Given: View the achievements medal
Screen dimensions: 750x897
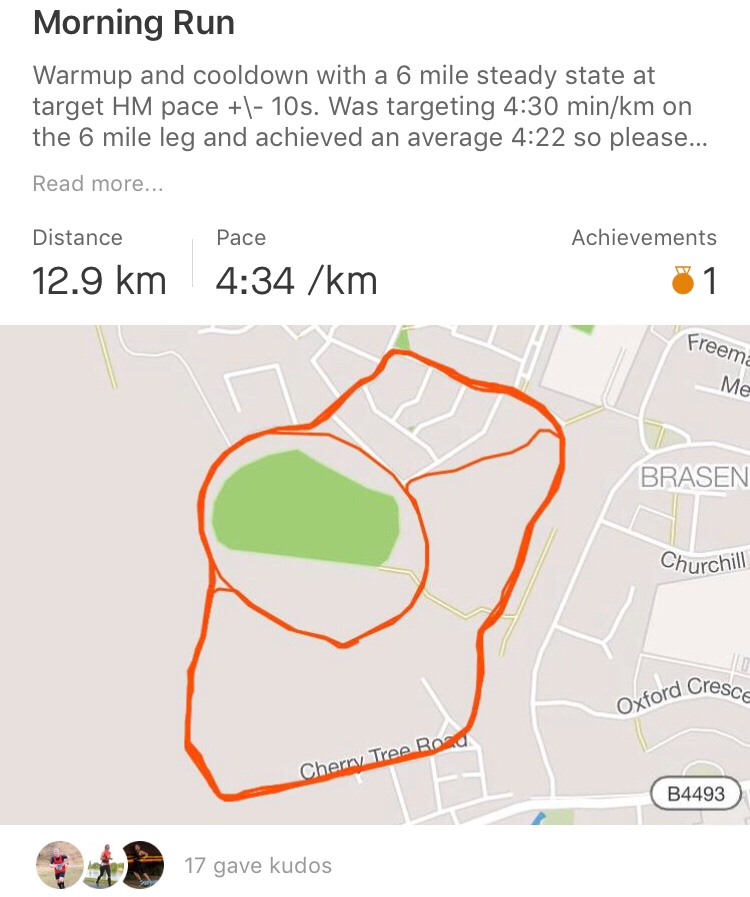Looking at the screenshot, I should pyautogui.click(x=683, y=279).
